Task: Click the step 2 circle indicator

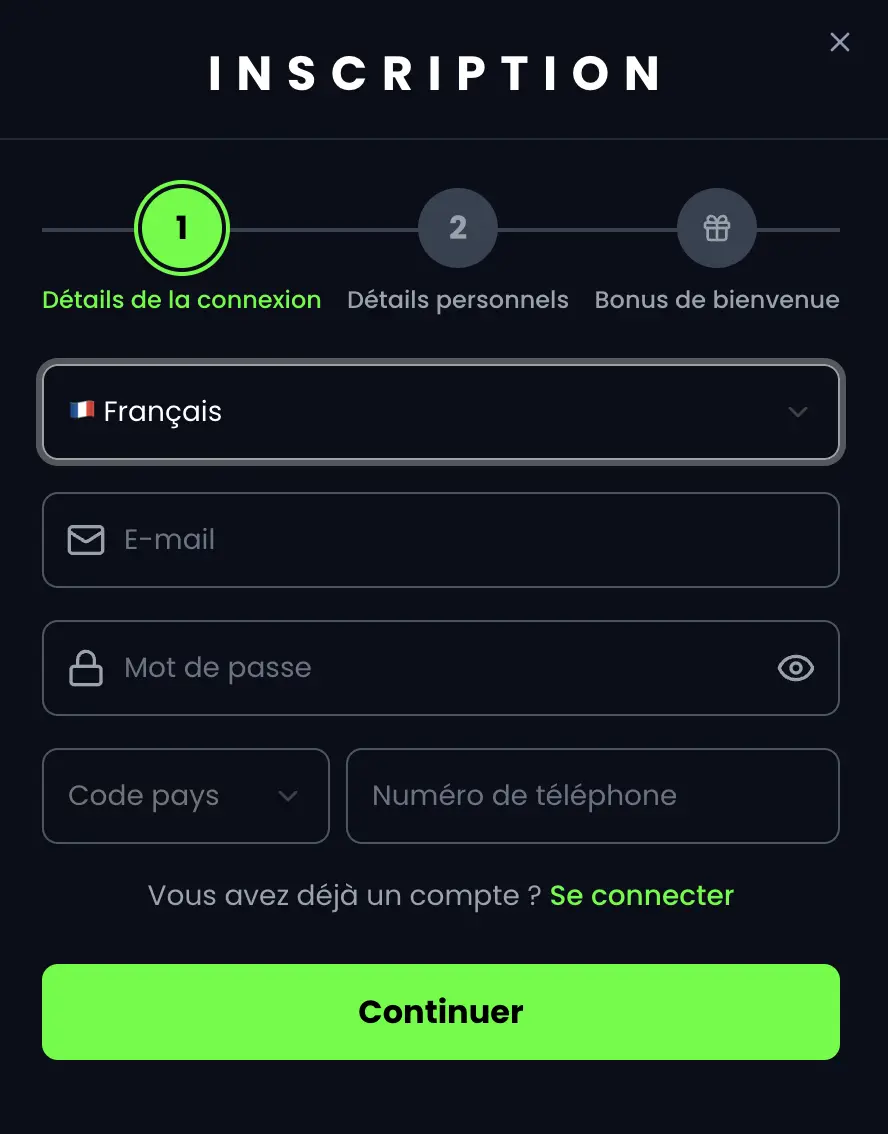Action: (458, 228)
